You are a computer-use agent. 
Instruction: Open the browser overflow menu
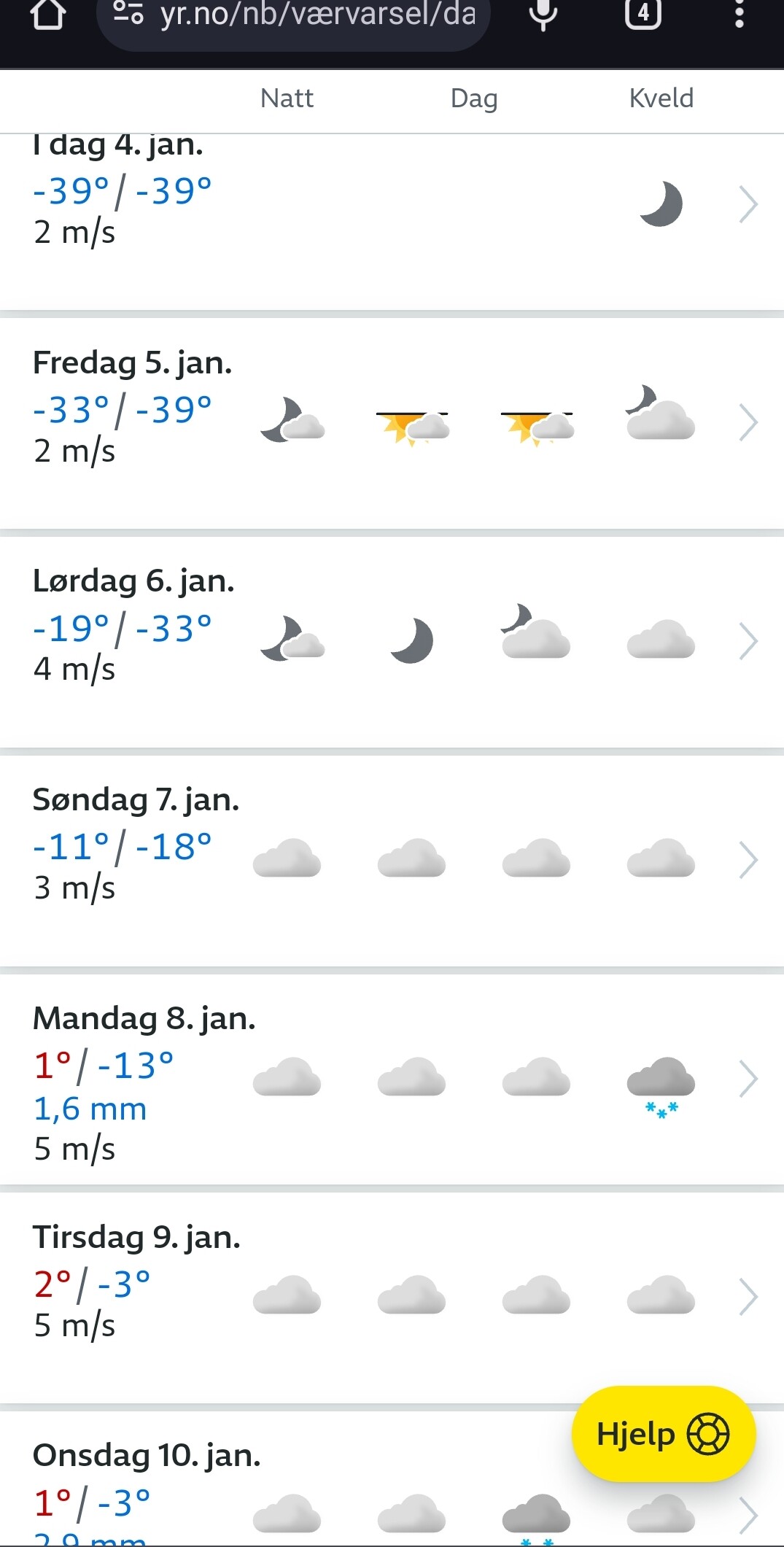pos(739,14)
